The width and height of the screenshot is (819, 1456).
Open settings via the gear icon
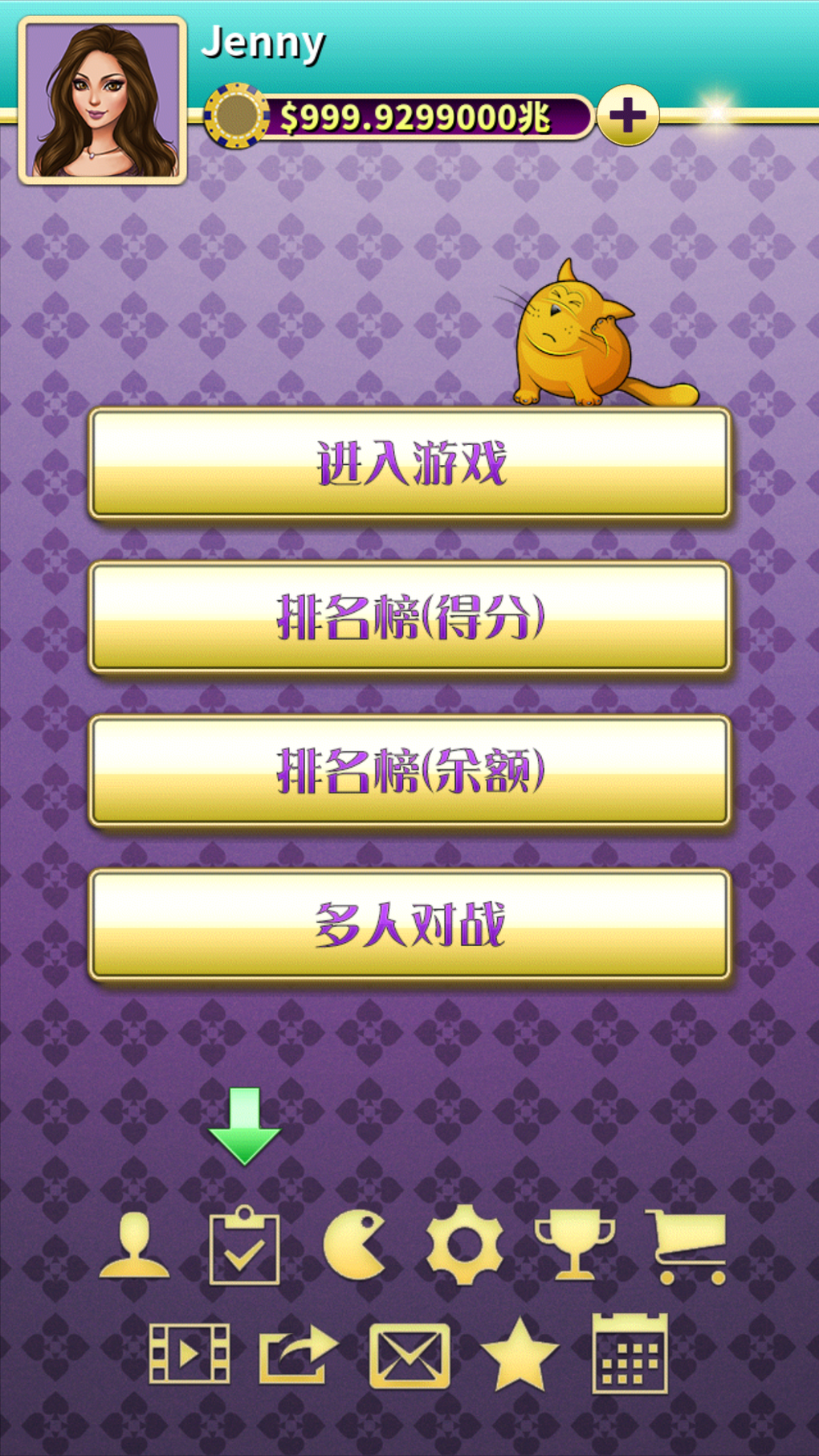[x=465, y=1246]
